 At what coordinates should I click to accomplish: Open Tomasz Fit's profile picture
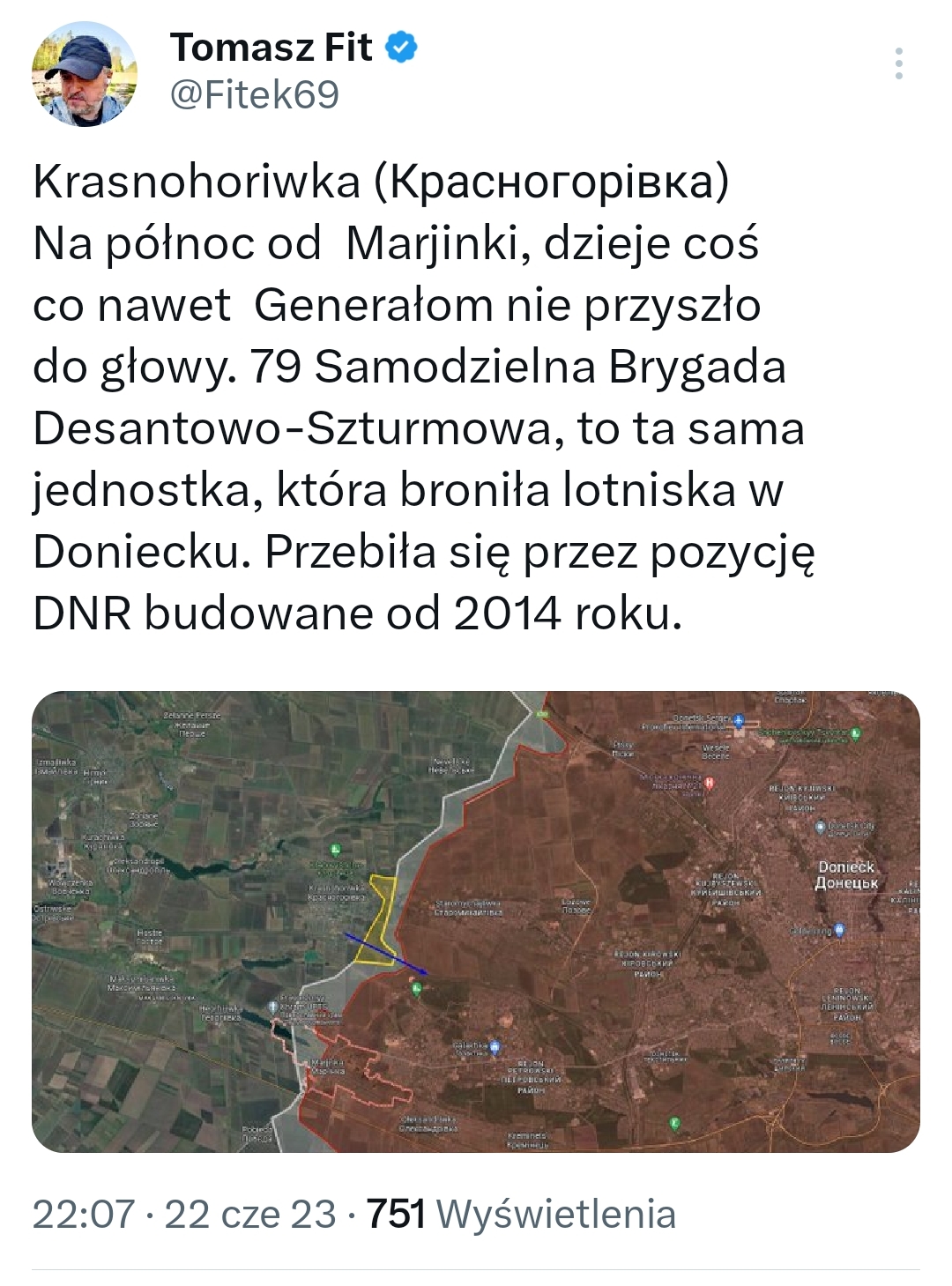click(85, 74)
